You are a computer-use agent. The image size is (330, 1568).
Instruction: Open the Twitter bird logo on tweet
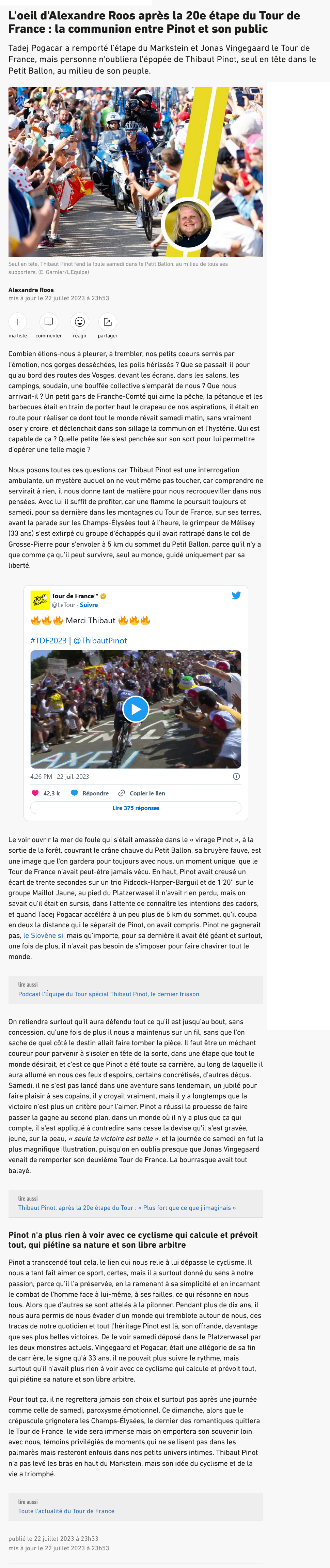tap(236, 595)
